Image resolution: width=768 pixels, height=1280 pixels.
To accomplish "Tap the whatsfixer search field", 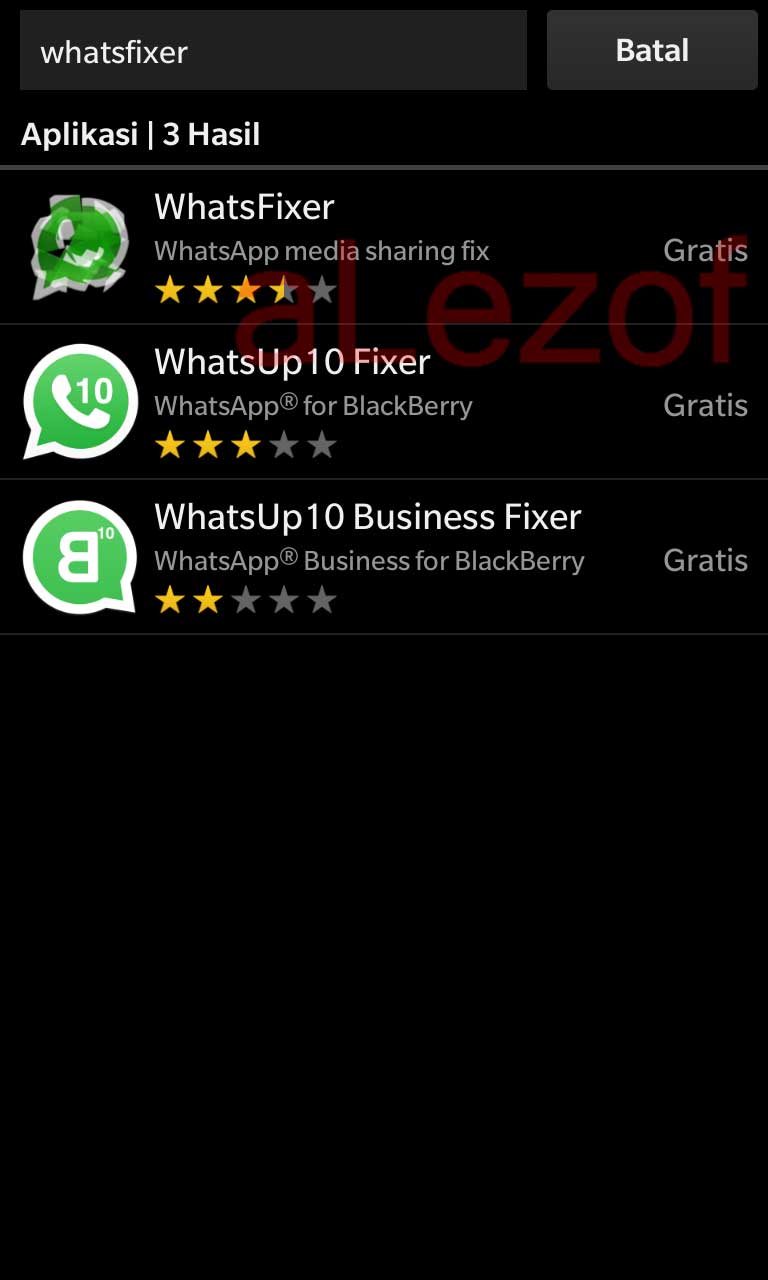I will point(272,51).
